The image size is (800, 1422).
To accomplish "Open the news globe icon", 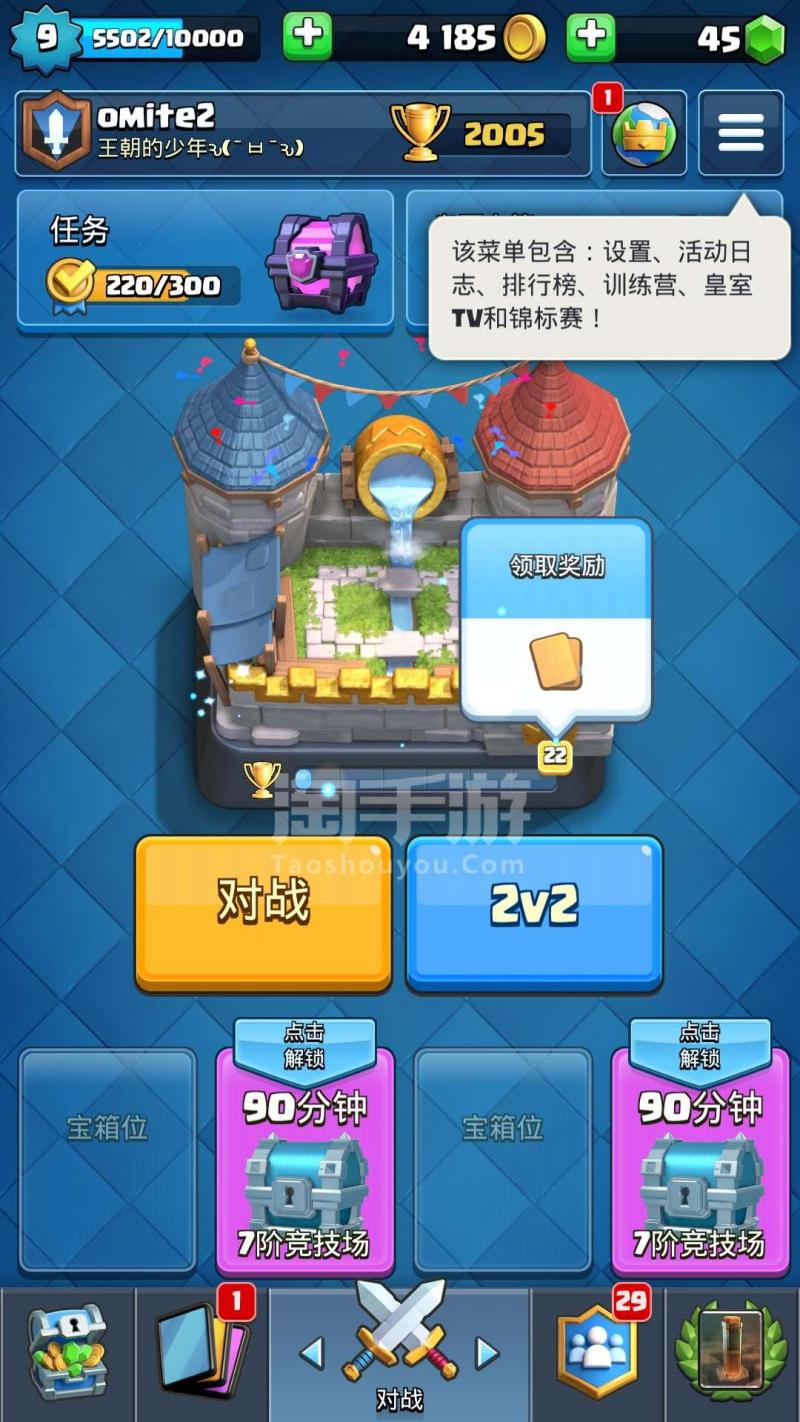I will point(644,134).
